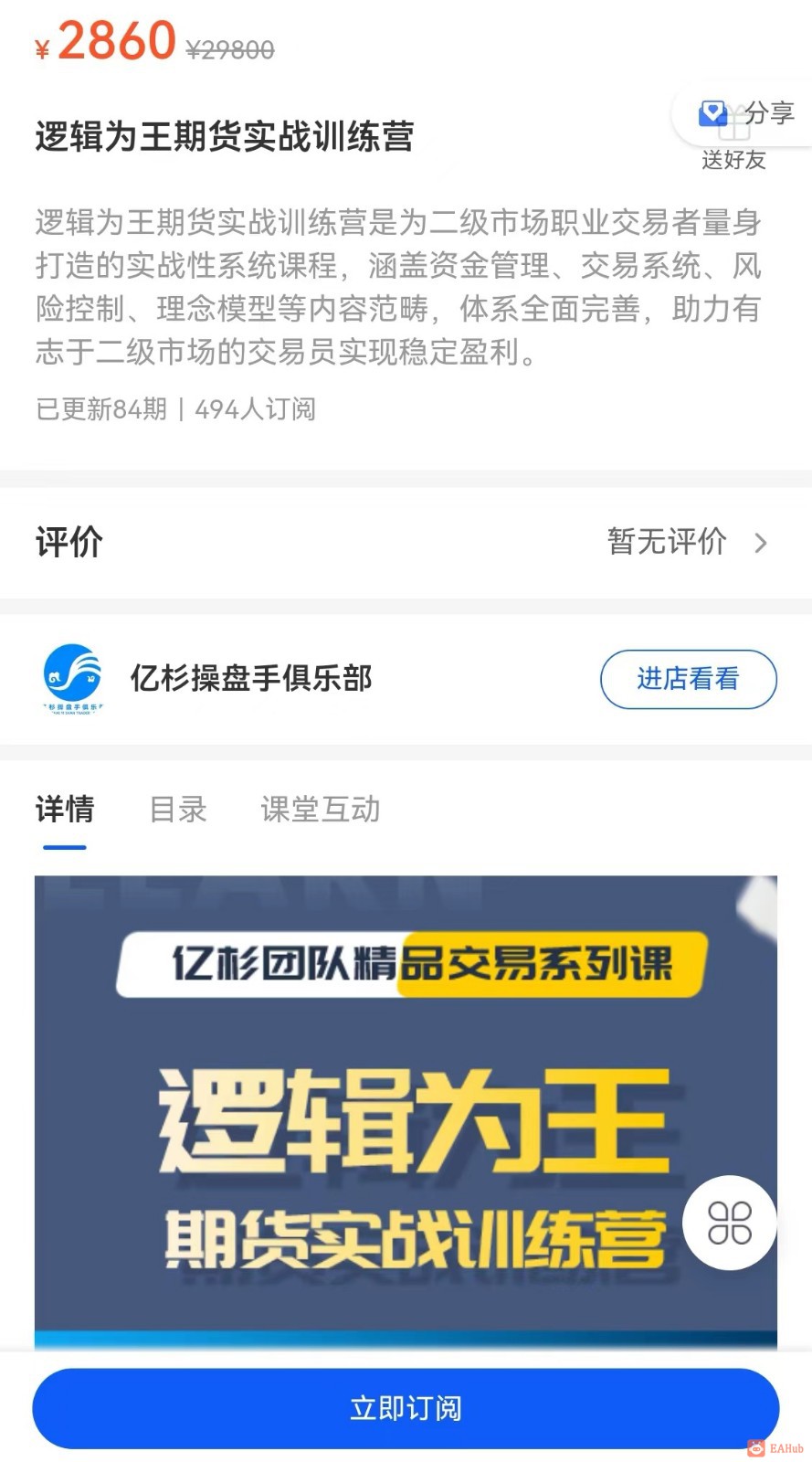Image resolution: width=812 pixels, height=1462 pixels.
Task: Switch to the 课堂互动 tab
Action: tap(320, 810)
